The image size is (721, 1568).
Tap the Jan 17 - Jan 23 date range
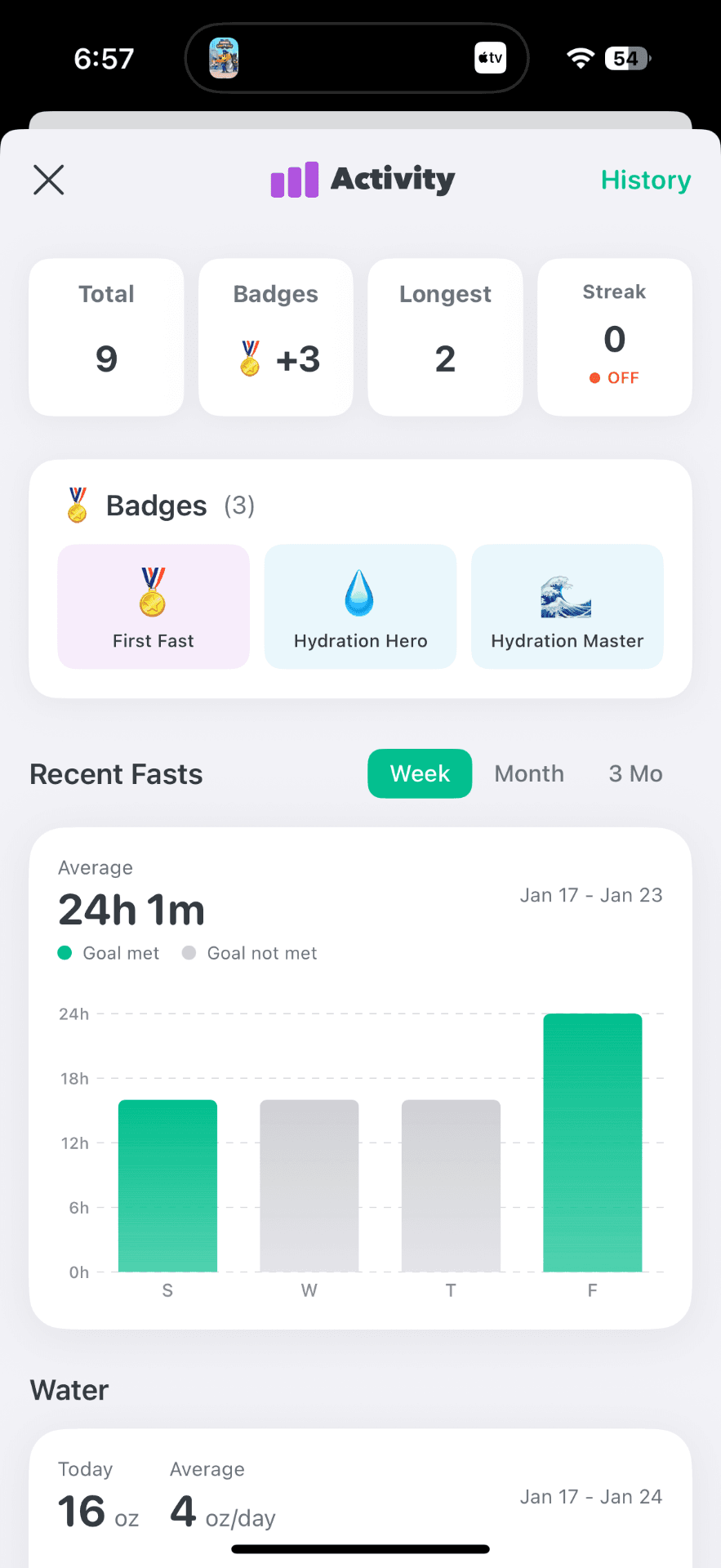(590, 895)
